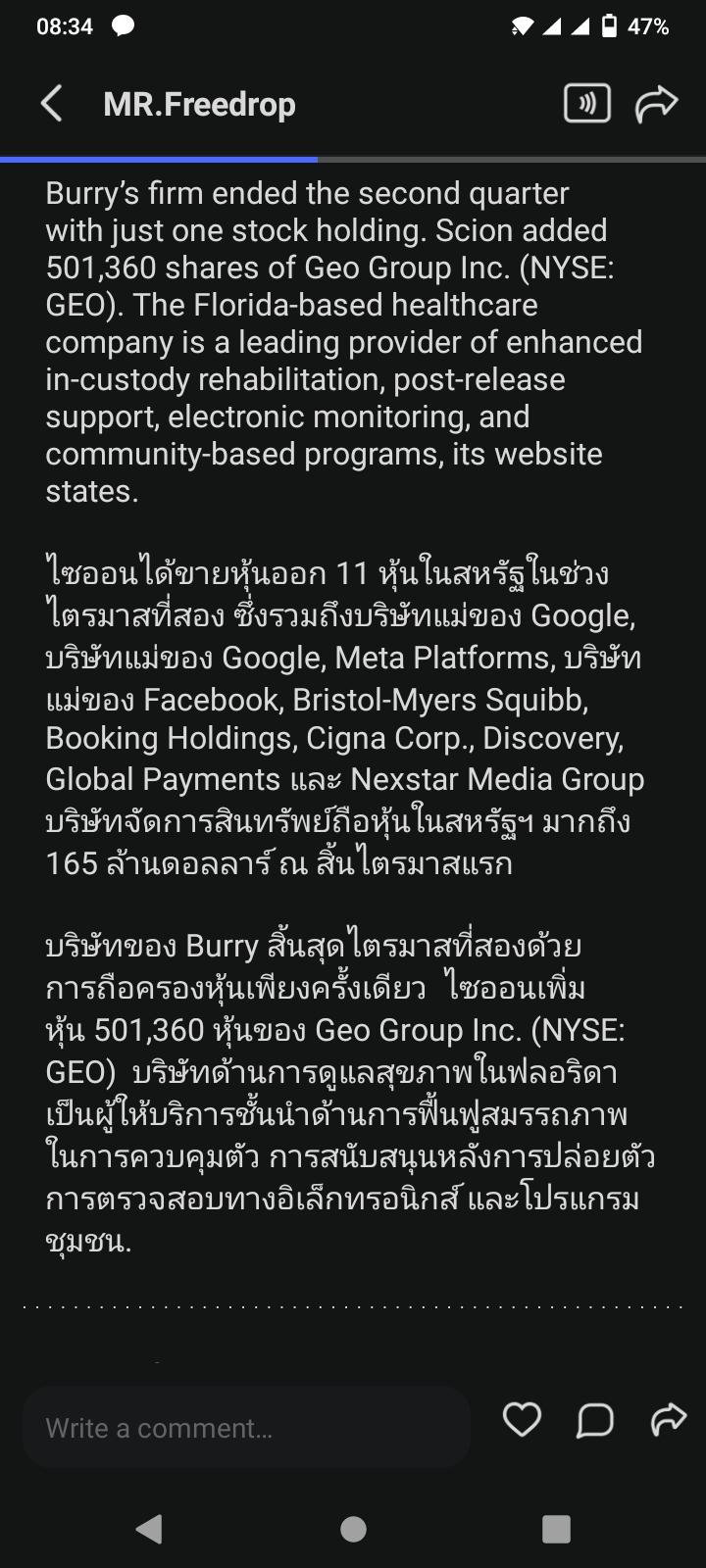Tap the system home button
706x1568 pixels.
click(353, 1528)
